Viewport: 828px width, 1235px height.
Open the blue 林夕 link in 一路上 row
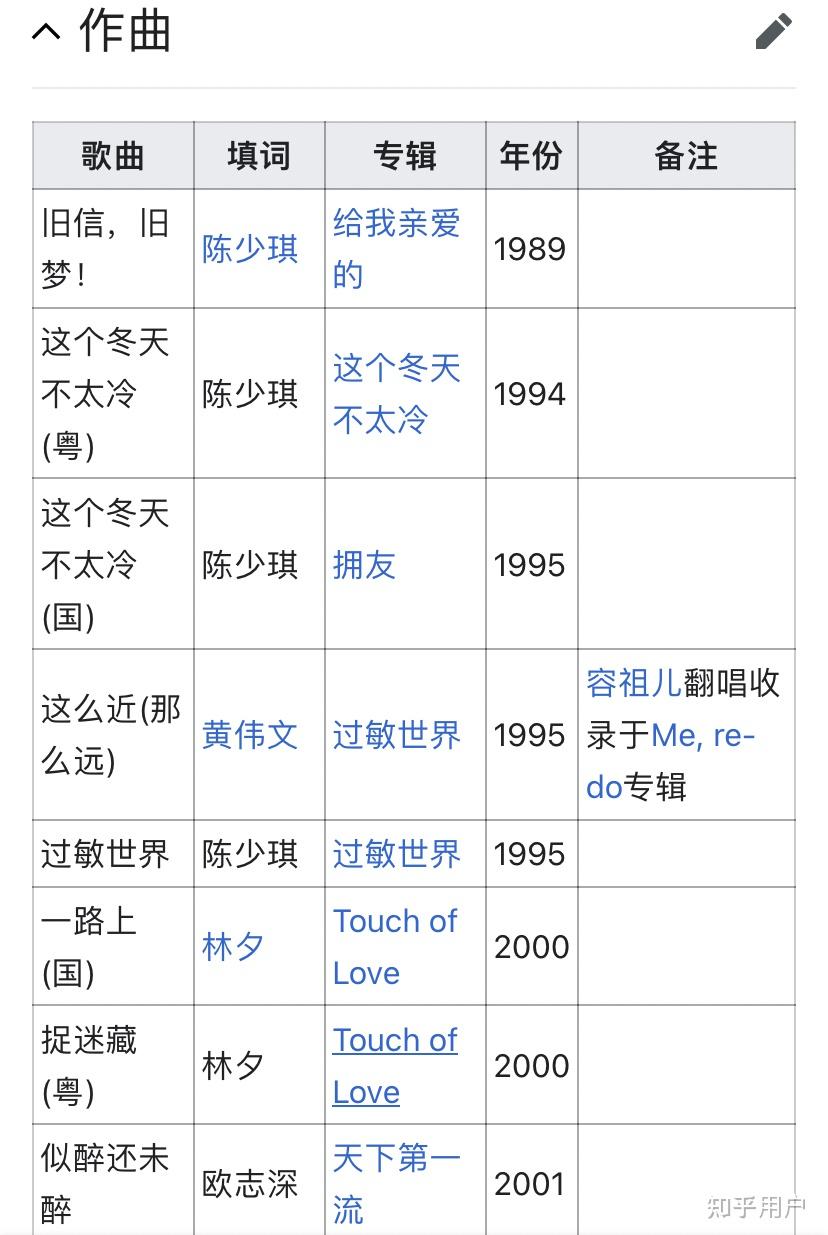coord(233,946)
